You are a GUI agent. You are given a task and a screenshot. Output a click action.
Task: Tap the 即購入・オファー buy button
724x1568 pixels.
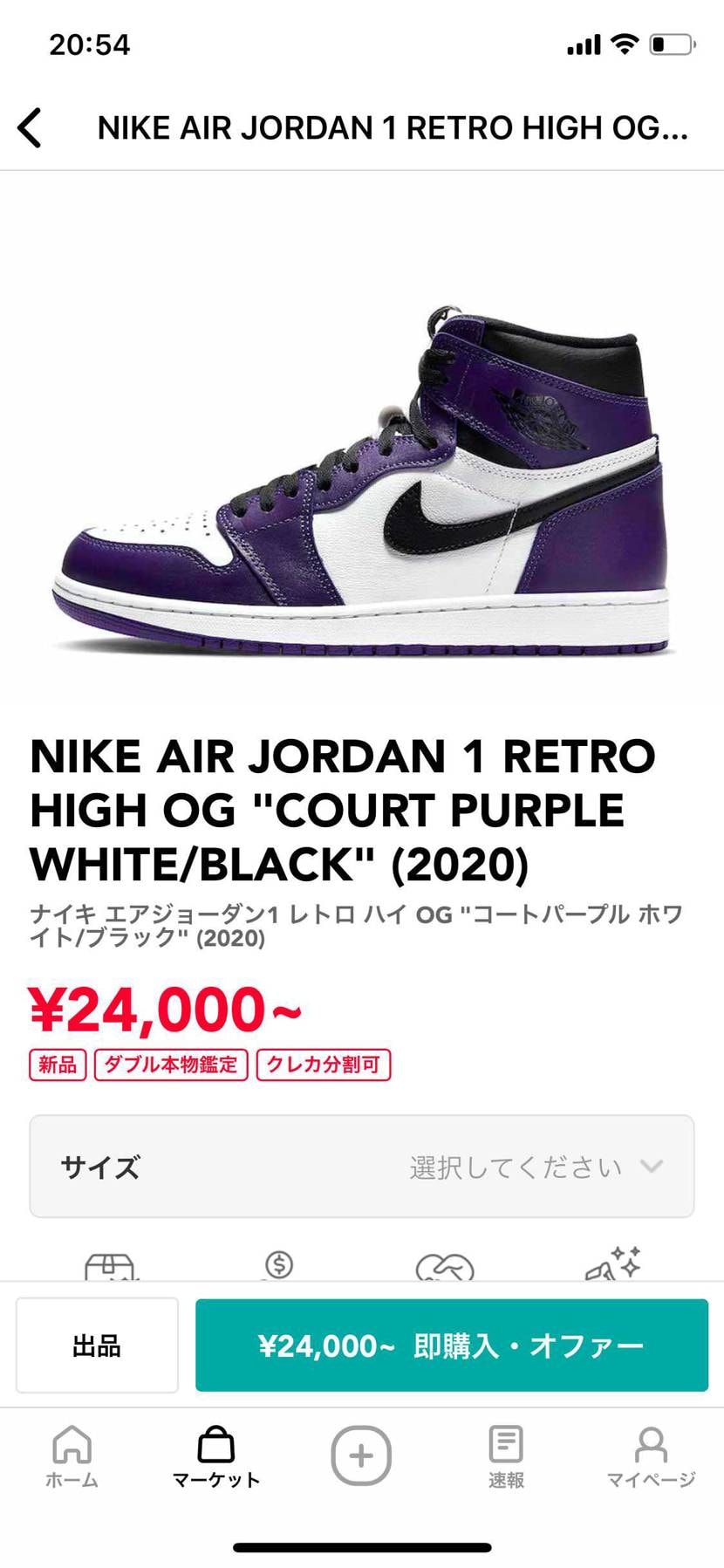tap(451, 1345)
